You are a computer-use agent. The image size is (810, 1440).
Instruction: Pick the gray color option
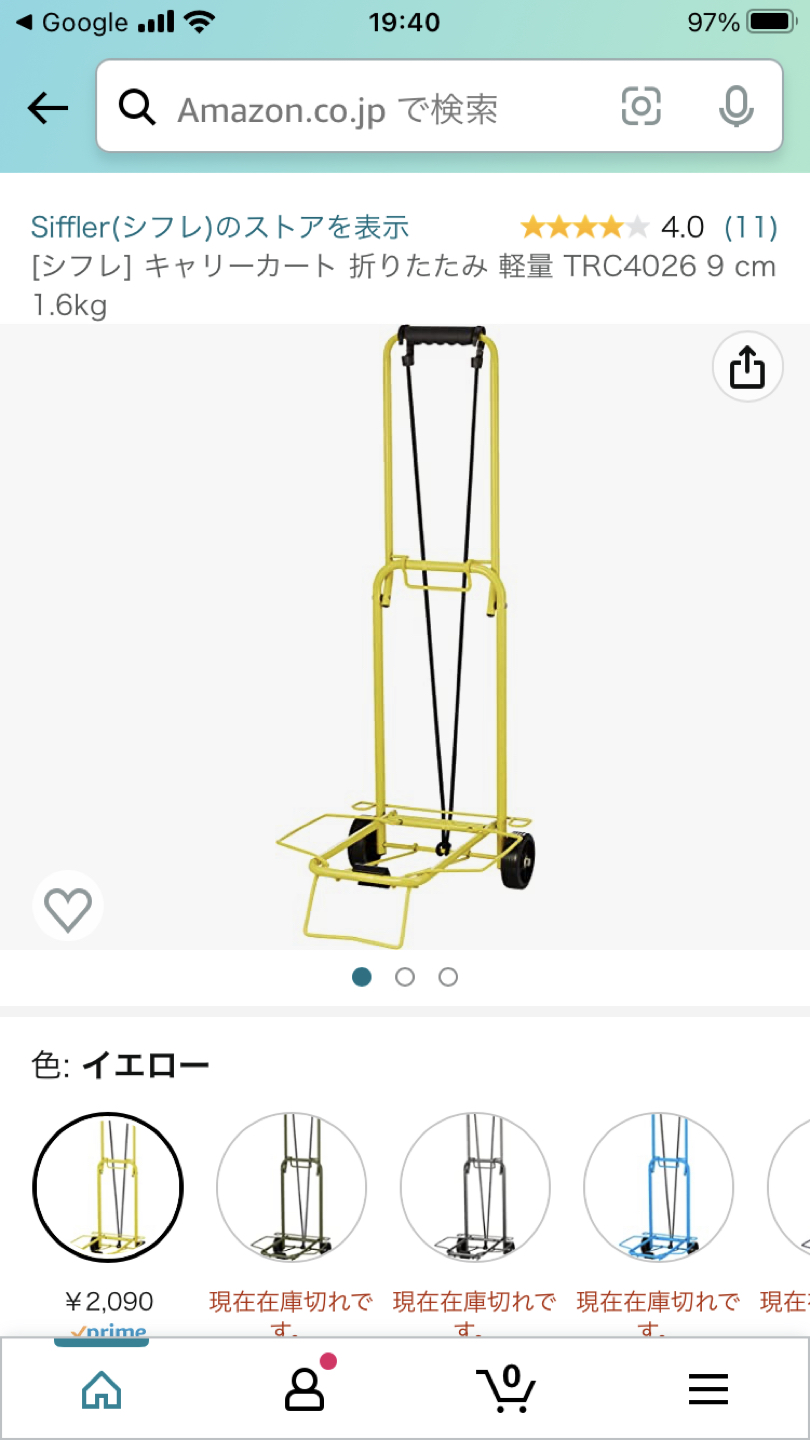475,1188
